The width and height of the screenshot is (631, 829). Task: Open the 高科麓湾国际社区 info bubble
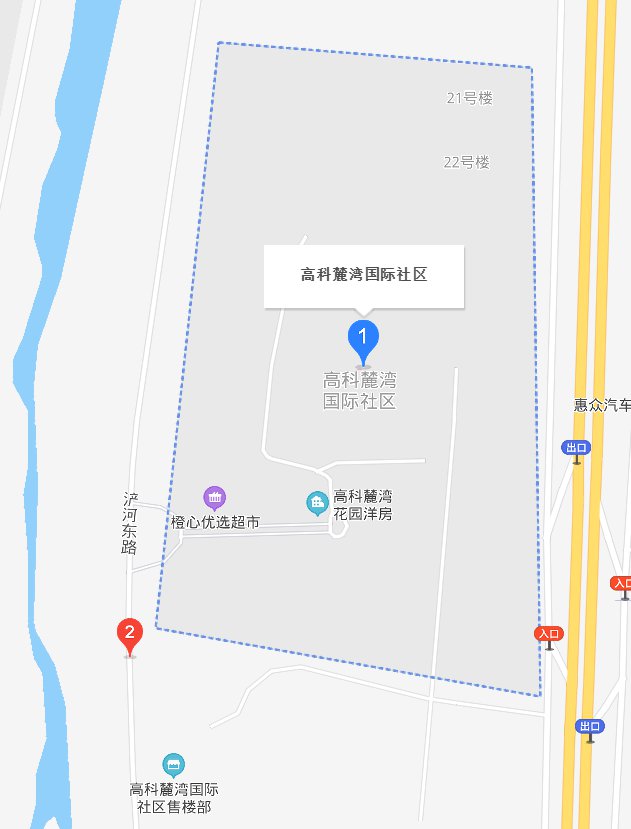pos(364,275)
